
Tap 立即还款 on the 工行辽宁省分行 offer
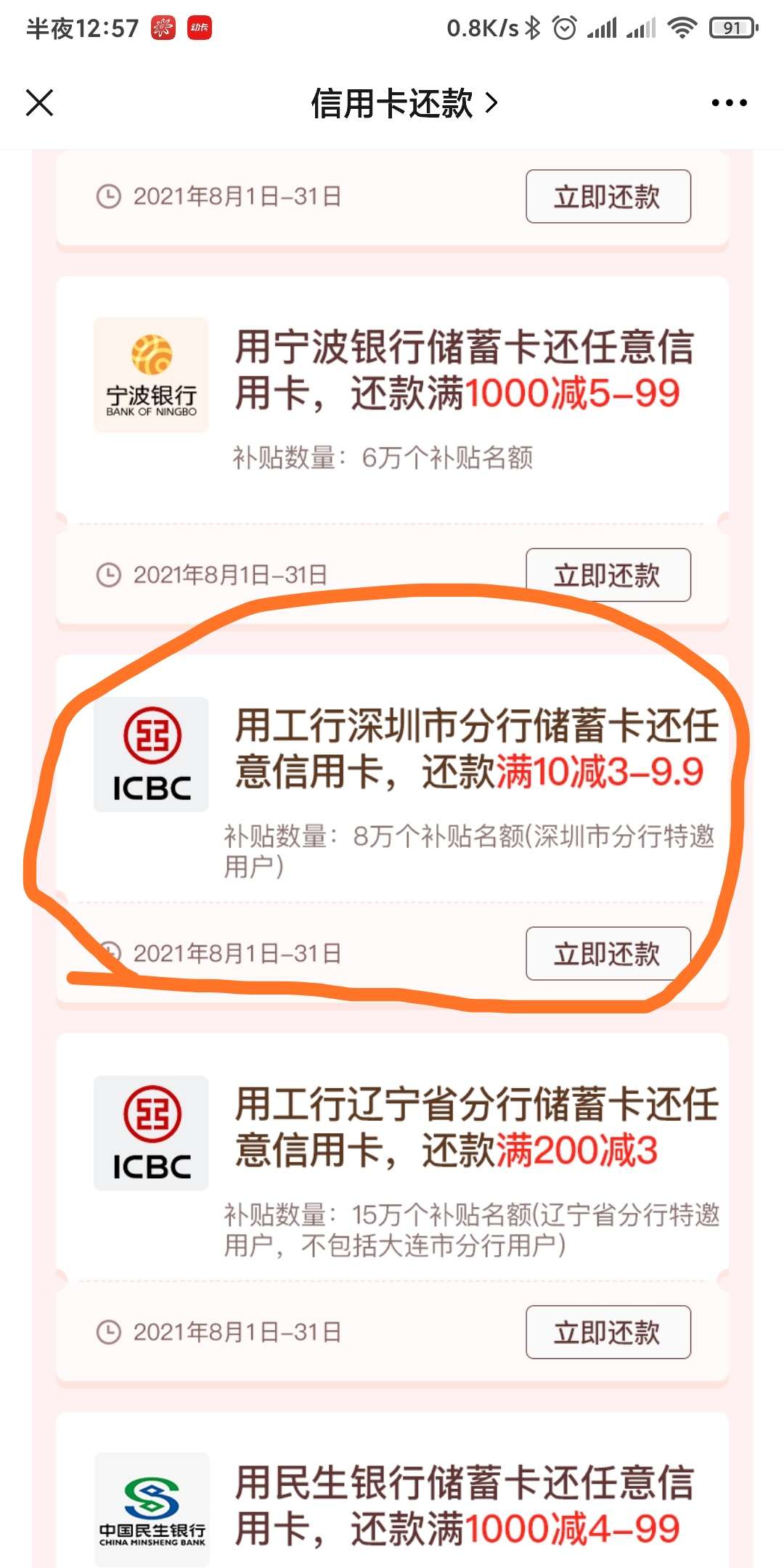[x=608, y=1332]
